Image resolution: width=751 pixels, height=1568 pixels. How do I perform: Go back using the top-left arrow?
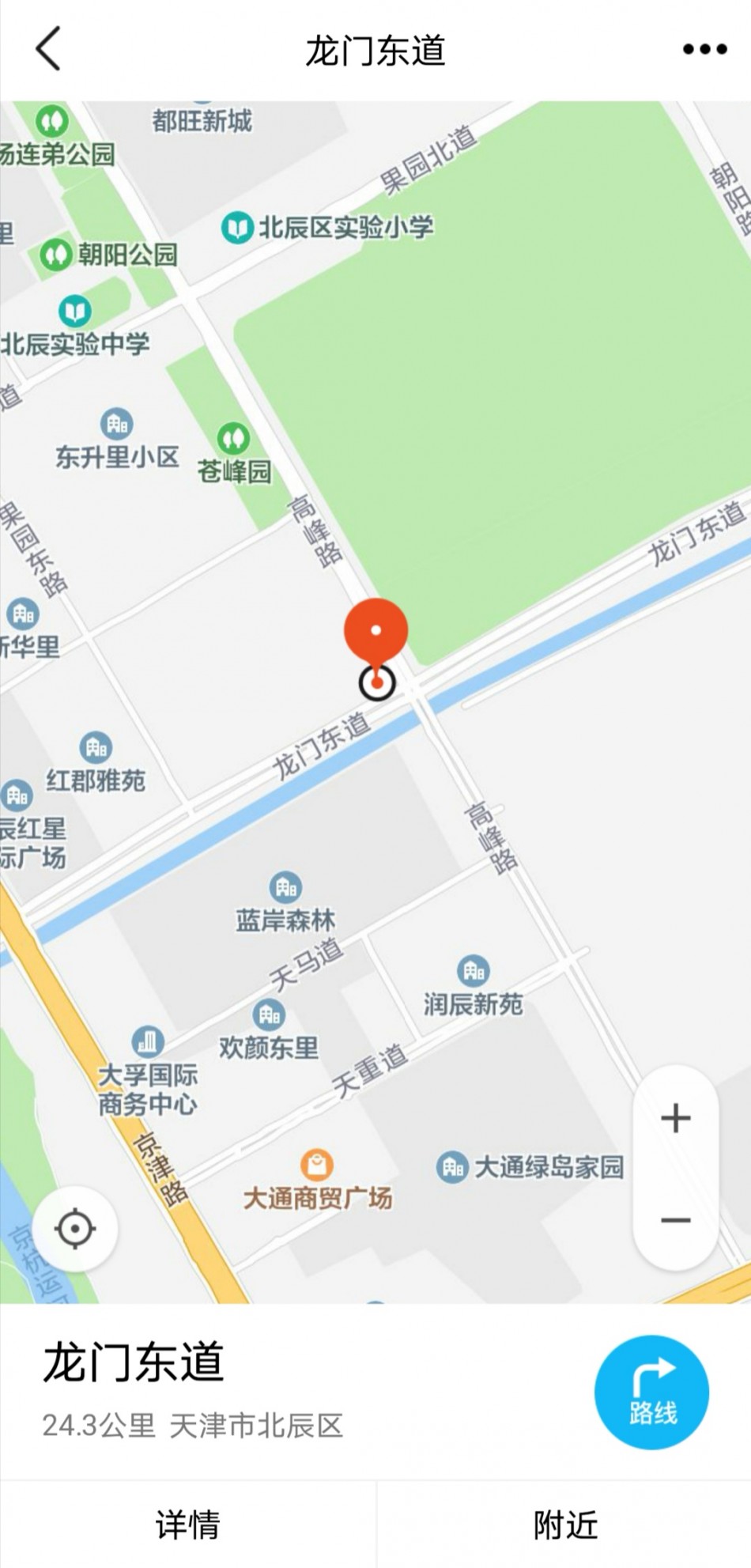click(48, 49)
